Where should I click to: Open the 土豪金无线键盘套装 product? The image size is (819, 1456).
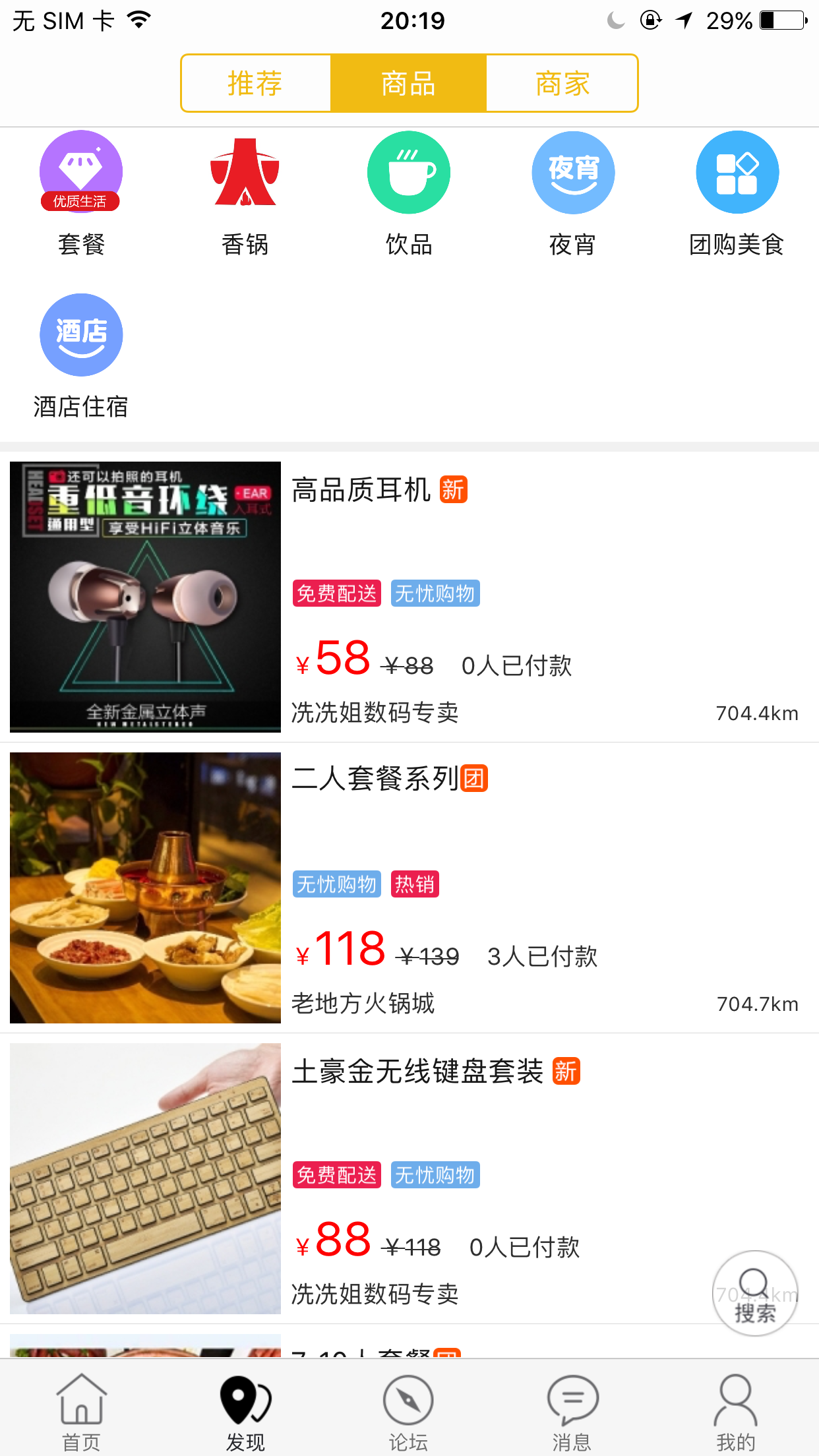tap(409, 1178)
